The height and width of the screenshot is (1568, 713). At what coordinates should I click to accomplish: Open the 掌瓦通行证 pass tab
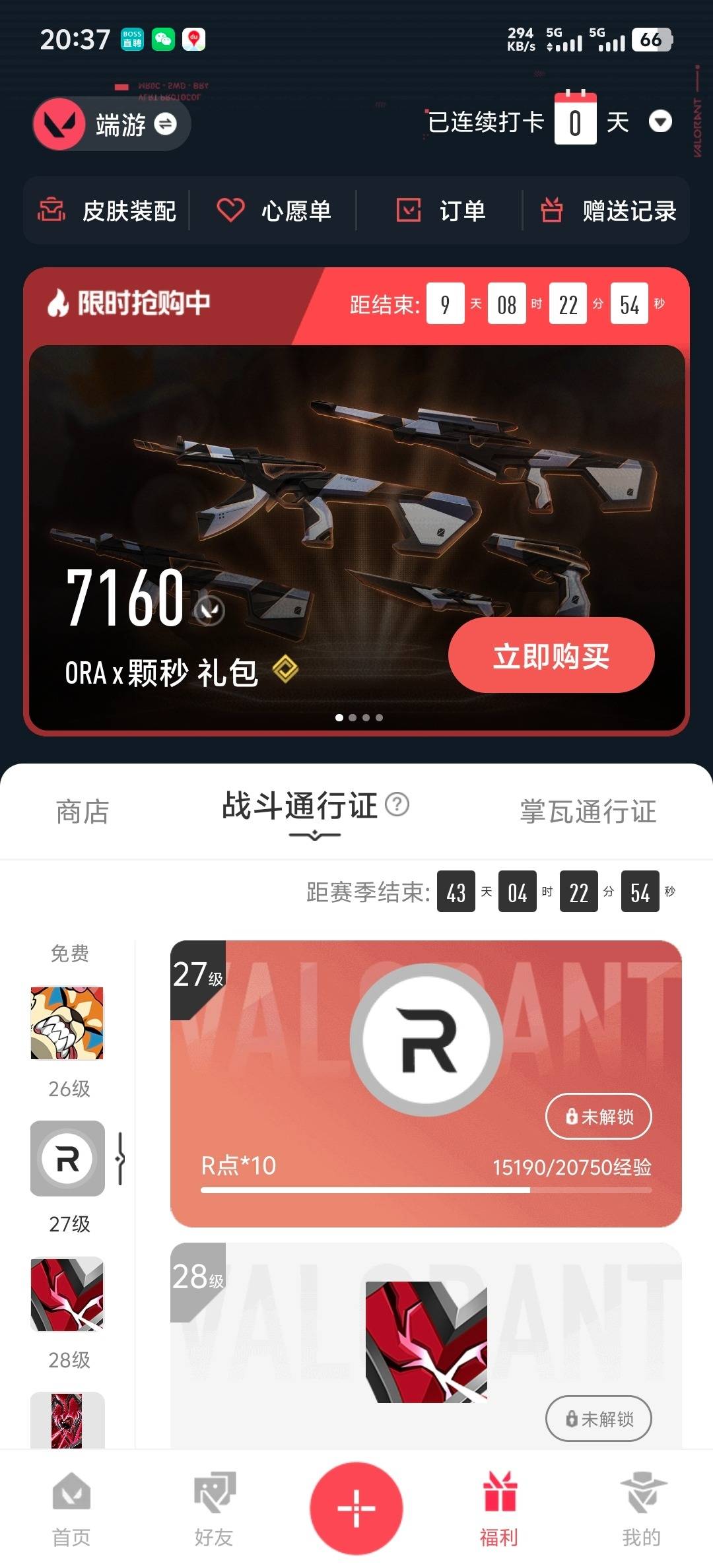[x=587, y=812]
